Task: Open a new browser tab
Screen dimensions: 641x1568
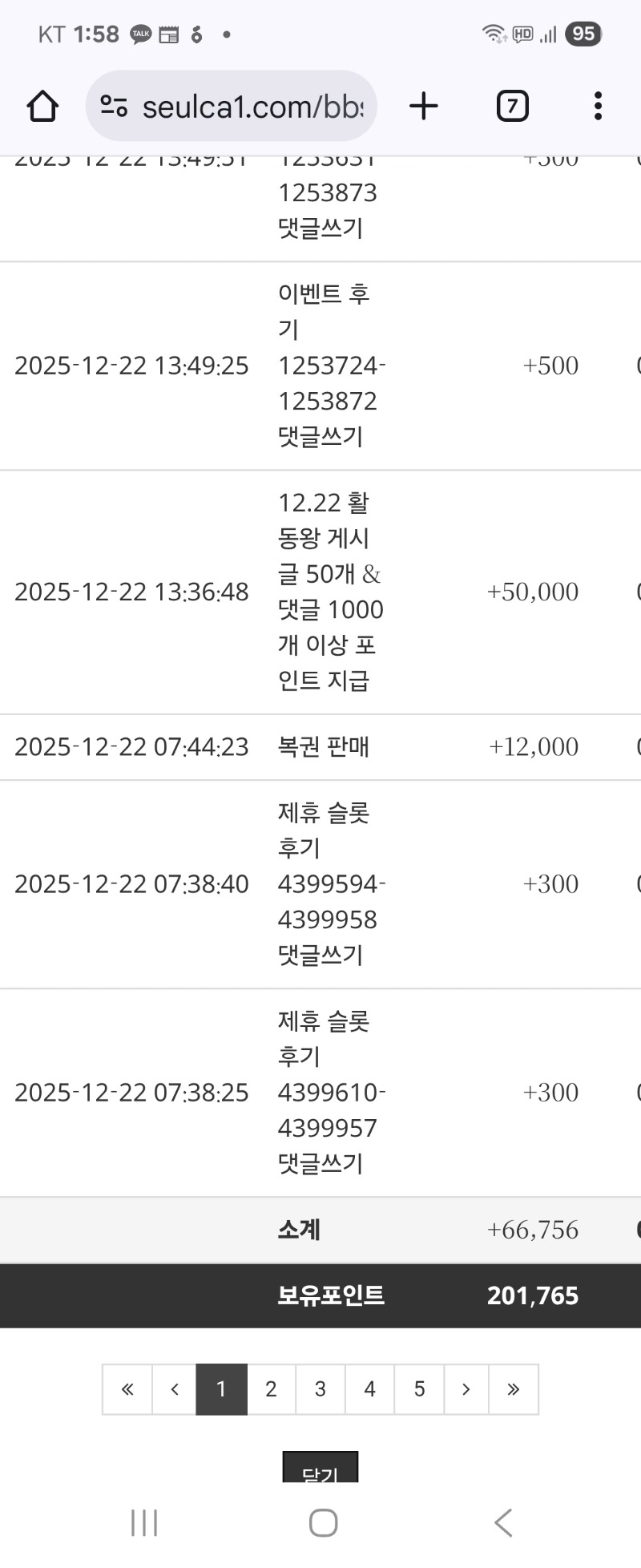Action: pyautogui.click(x=424, y=106)
